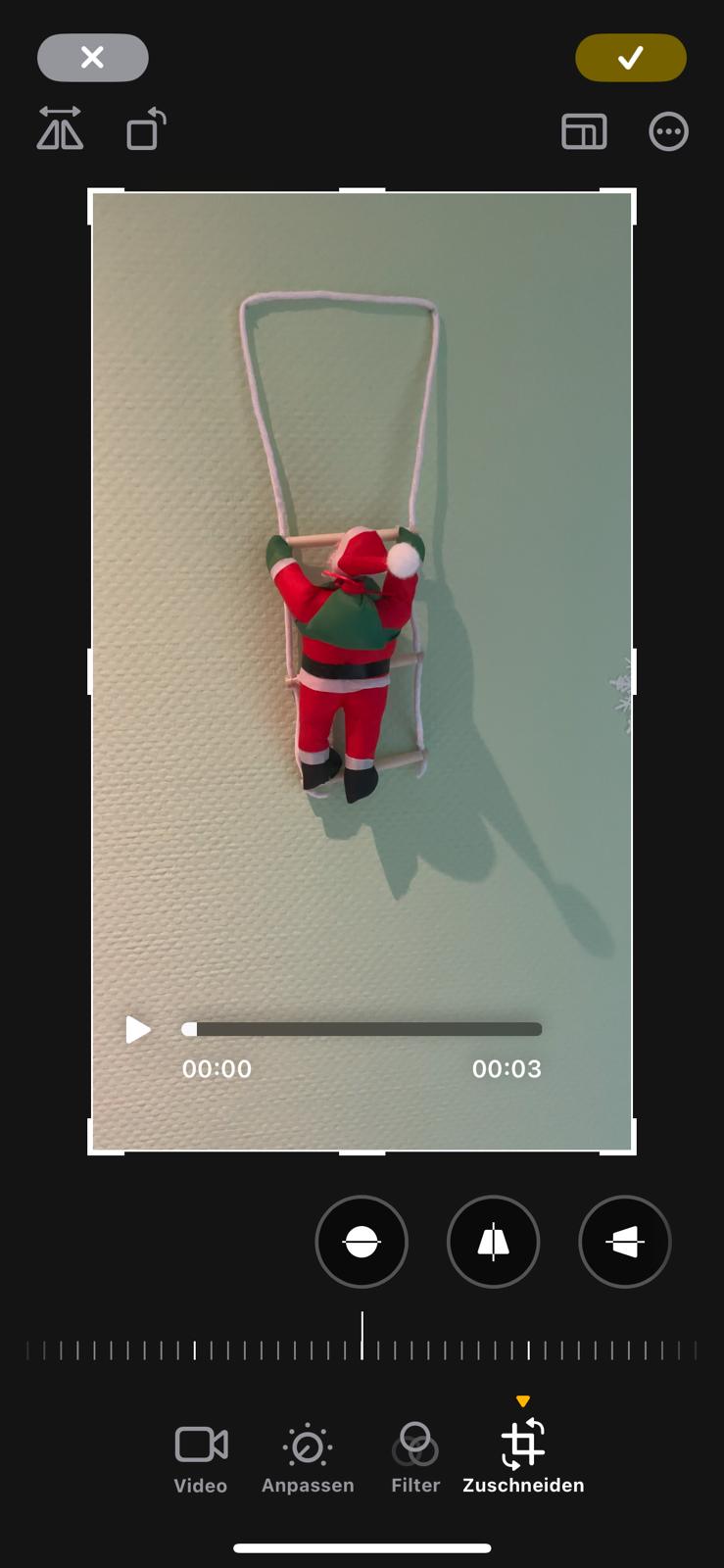Cancel editing with the X button
This screenshot has width=724, height=1568.
[x=92, y=58]
